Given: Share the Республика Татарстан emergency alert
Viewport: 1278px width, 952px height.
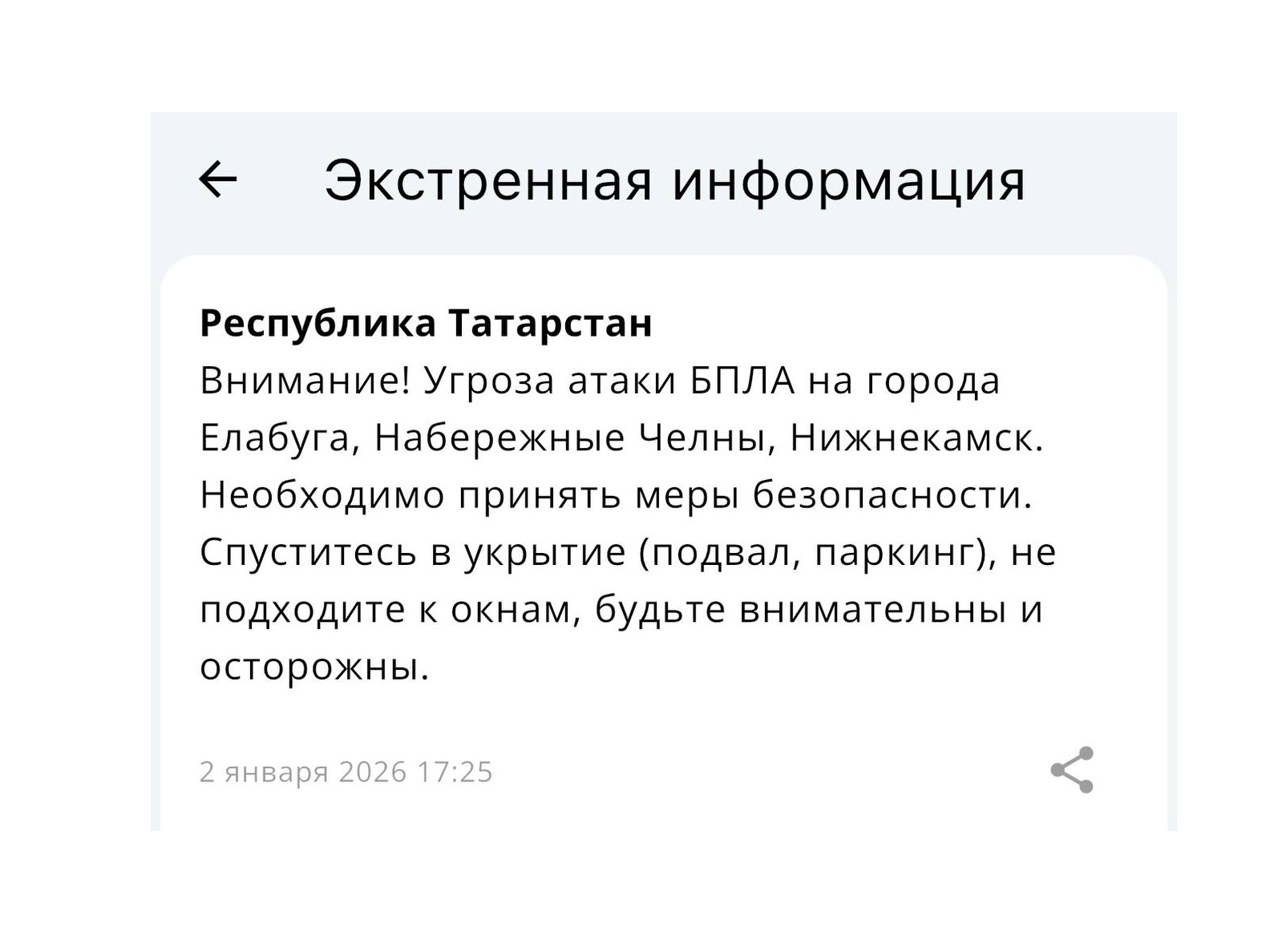Looking at the screenshot, I should 1072,770.
